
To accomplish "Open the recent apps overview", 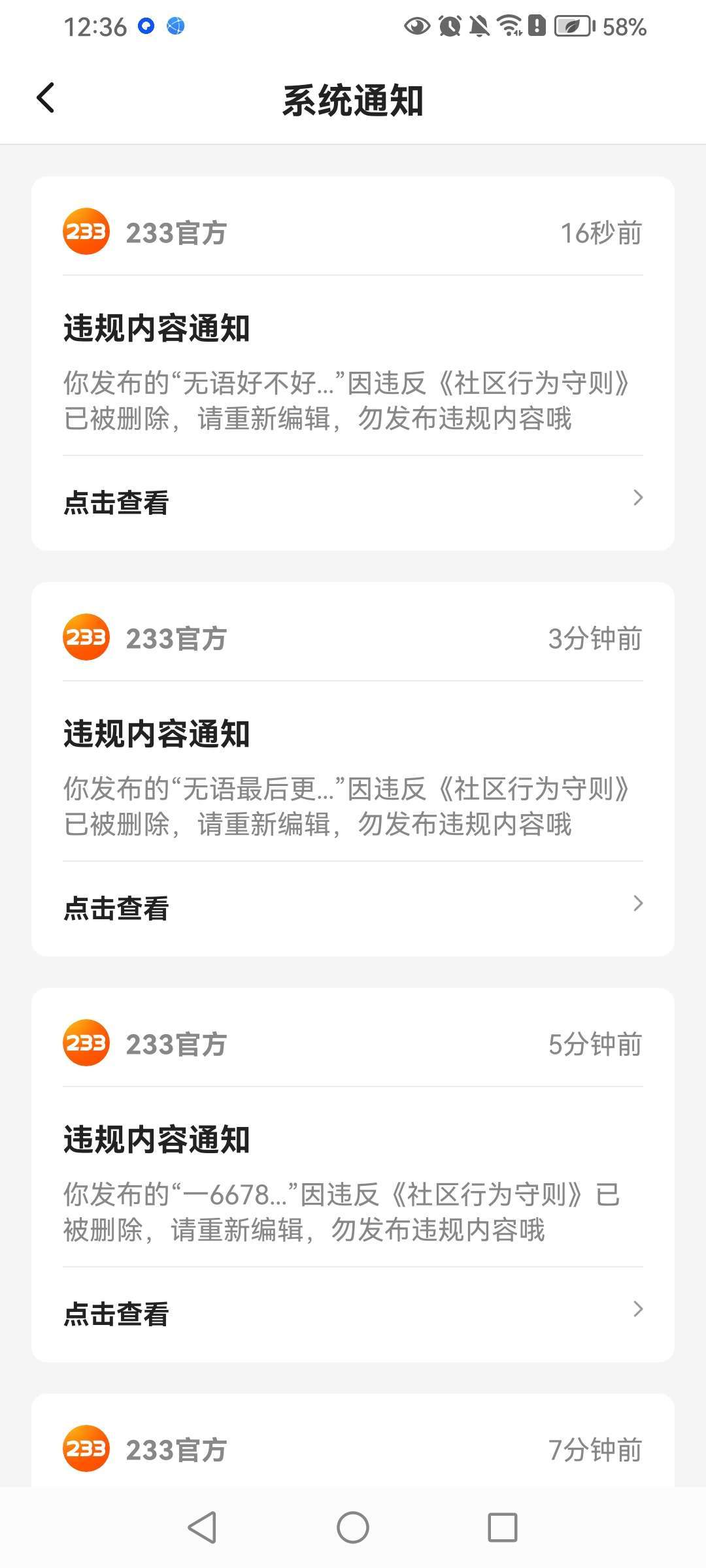I will tap(503, 1527).
